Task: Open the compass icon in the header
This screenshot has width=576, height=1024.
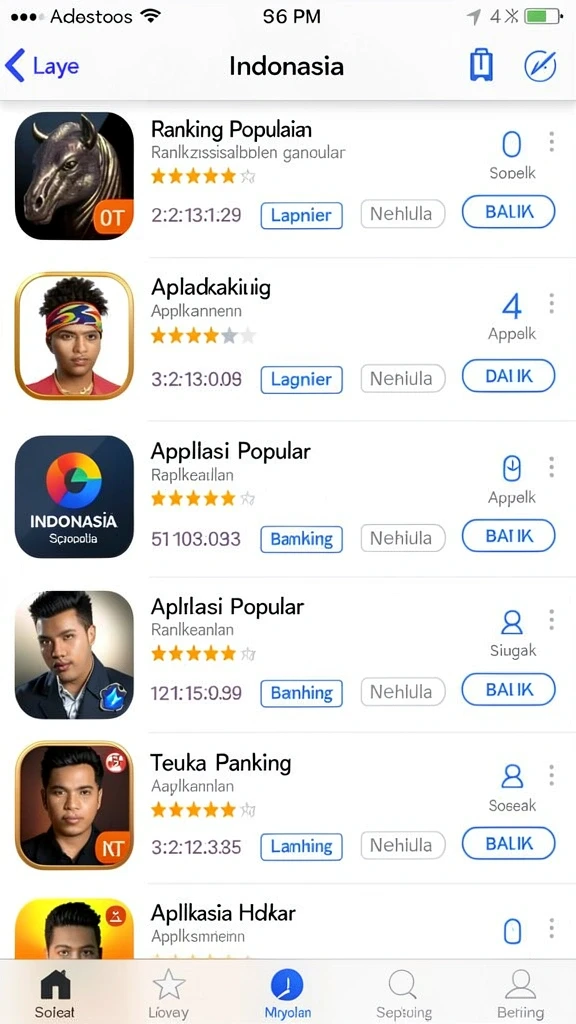Action: point(540,66)
